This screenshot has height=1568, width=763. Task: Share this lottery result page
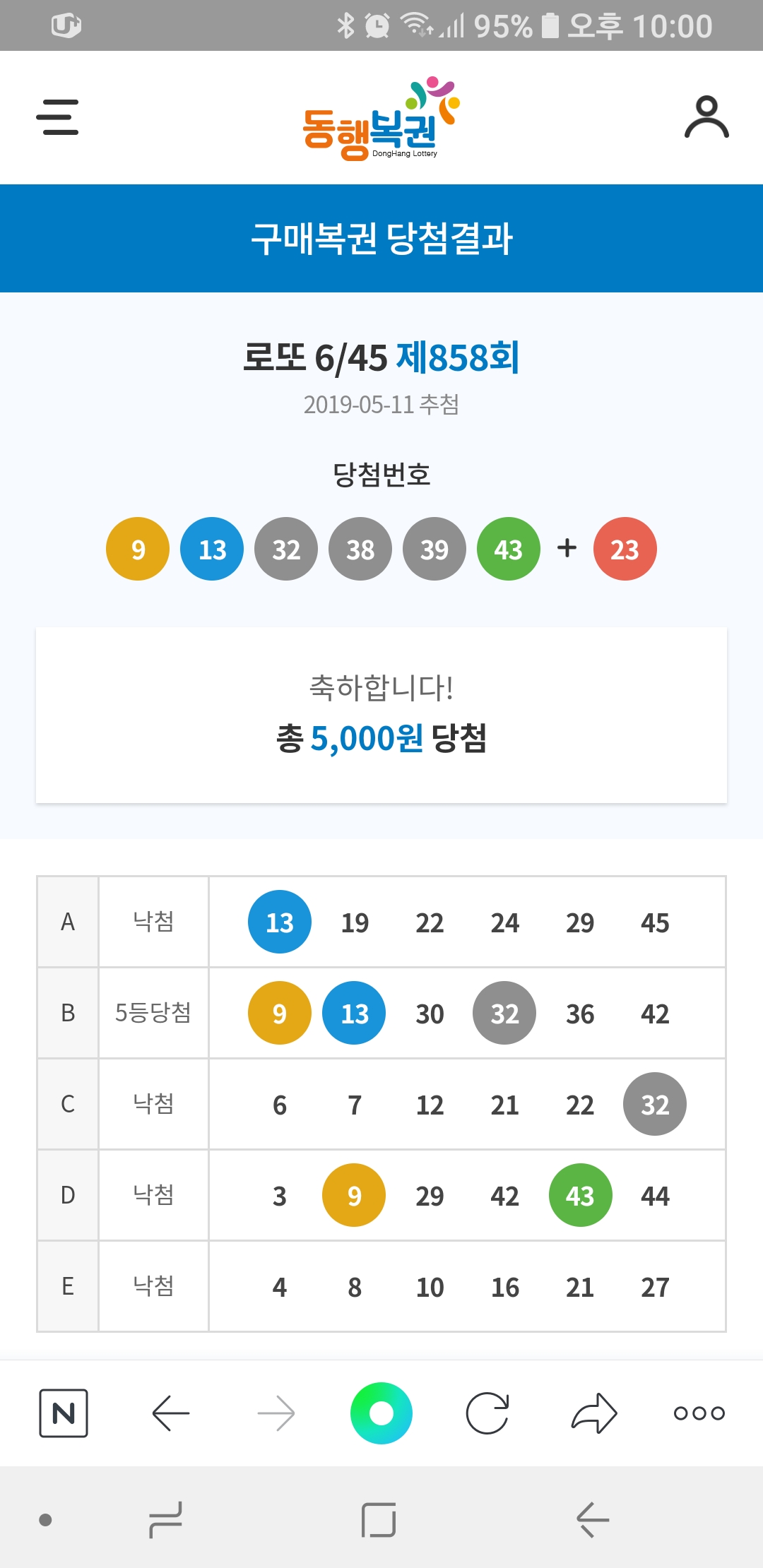pyautogui.click(x=593, y=1413)
